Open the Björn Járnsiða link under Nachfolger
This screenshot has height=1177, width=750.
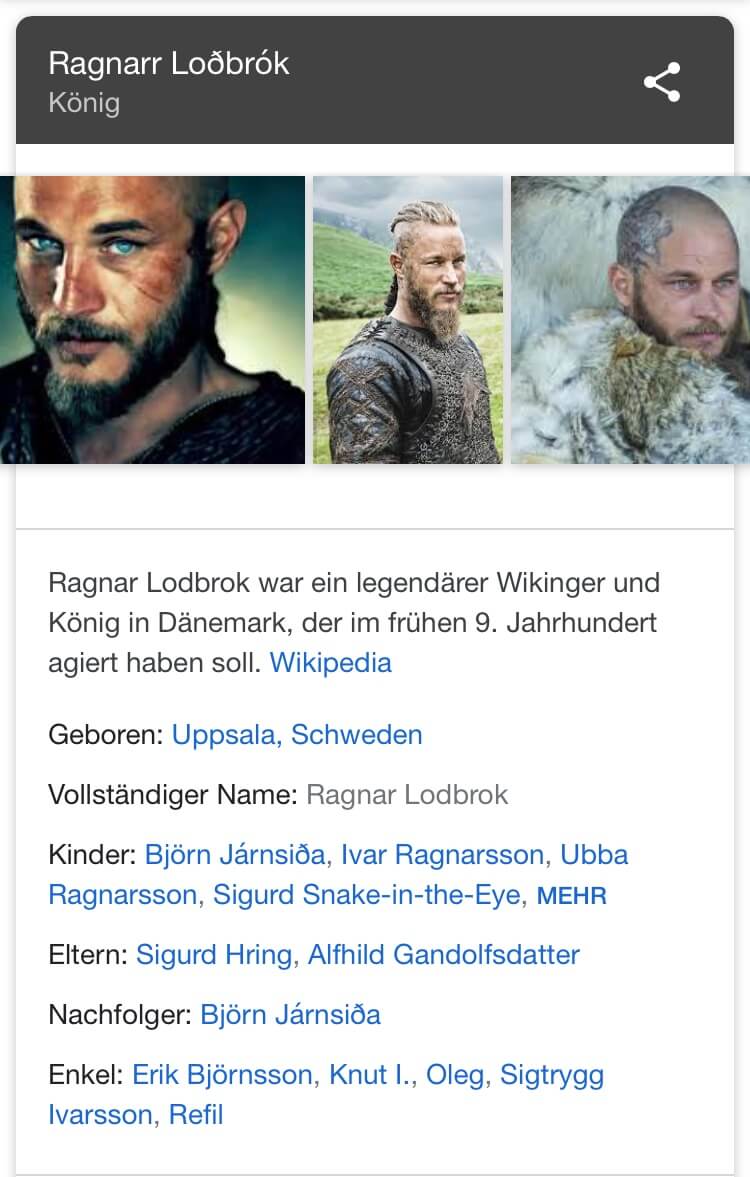point(290,1015)
